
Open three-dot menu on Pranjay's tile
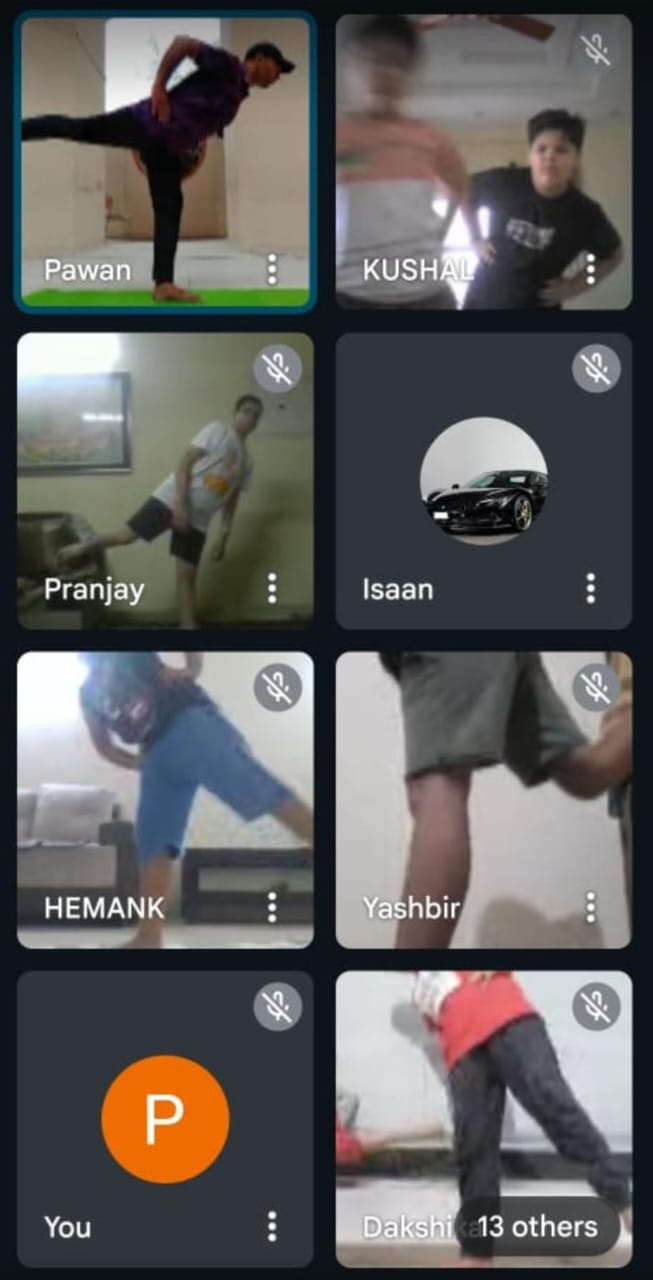click(x=272, y=589)
